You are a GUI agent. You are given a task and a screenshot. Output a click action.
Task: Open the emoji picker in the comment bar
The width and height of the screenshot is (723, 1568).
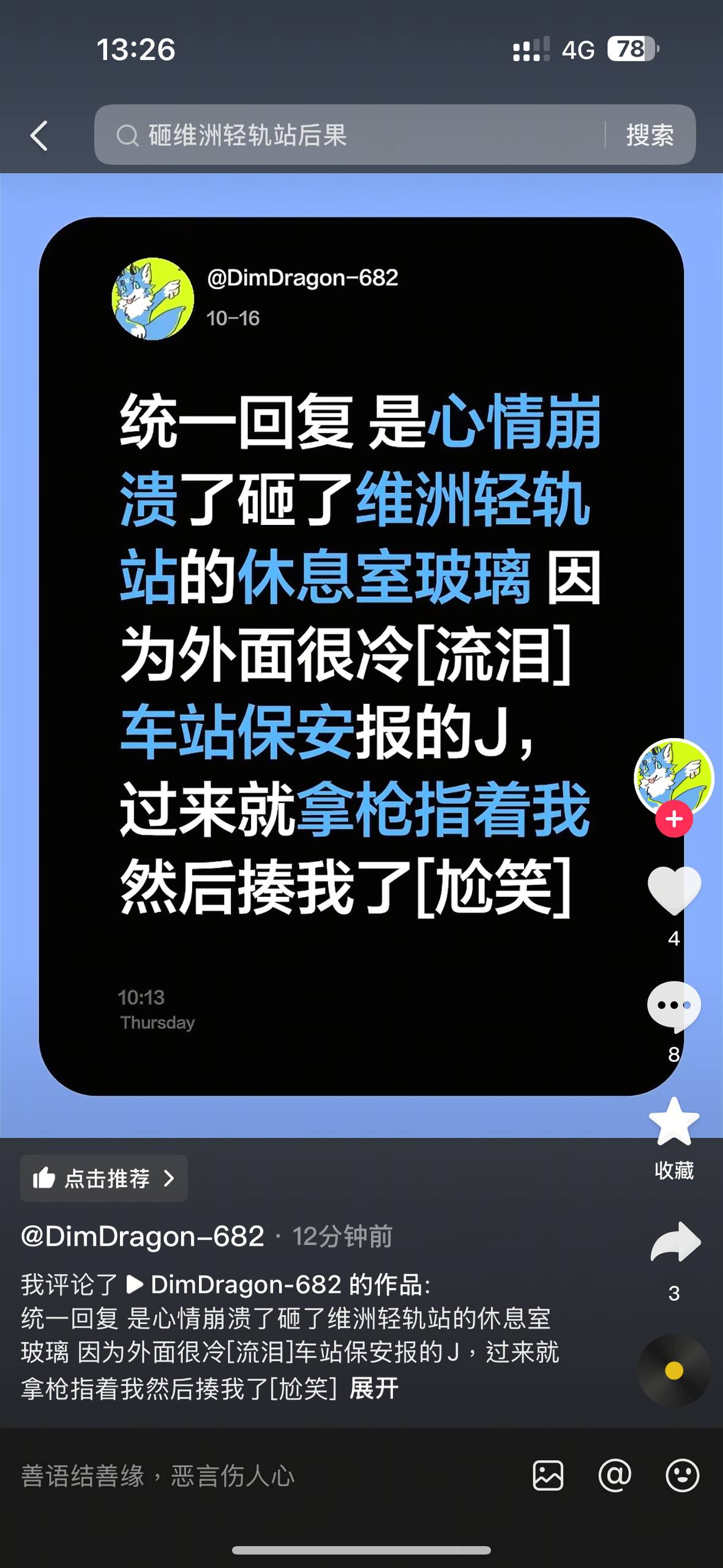pyautogui.click(x=682, y=1475)
